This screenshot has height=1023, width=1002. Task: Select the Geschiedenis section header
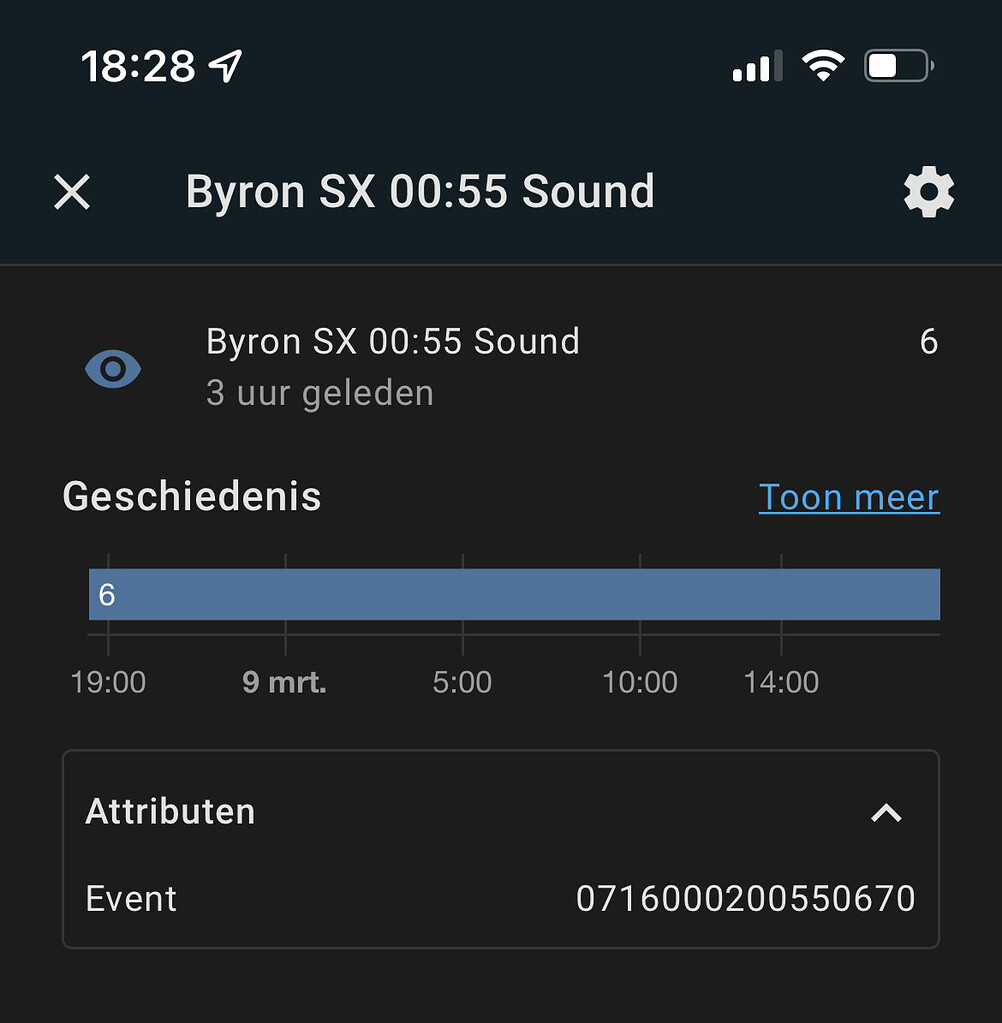click(x=191, y=496)
